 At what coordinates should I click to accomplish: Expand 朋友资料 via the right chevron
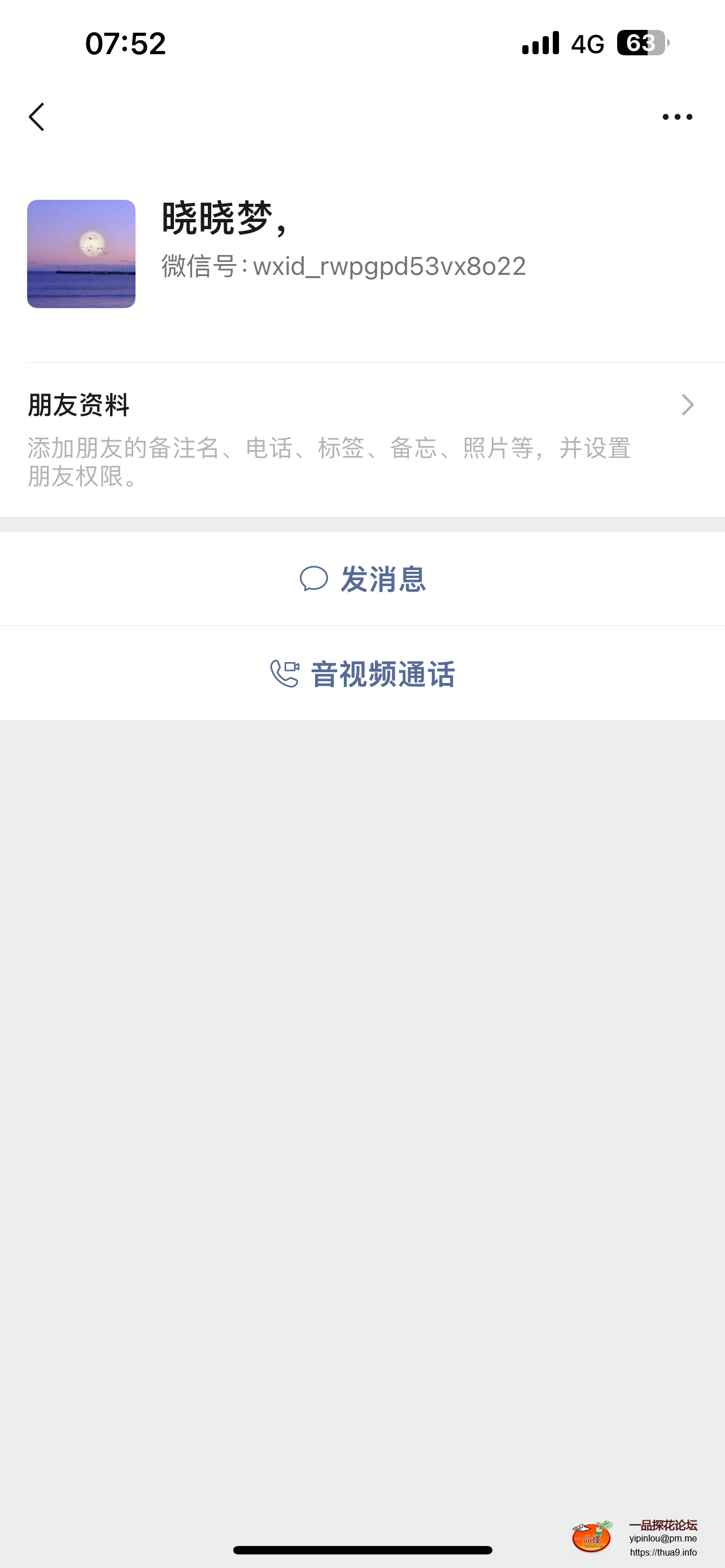click(687, 405)
